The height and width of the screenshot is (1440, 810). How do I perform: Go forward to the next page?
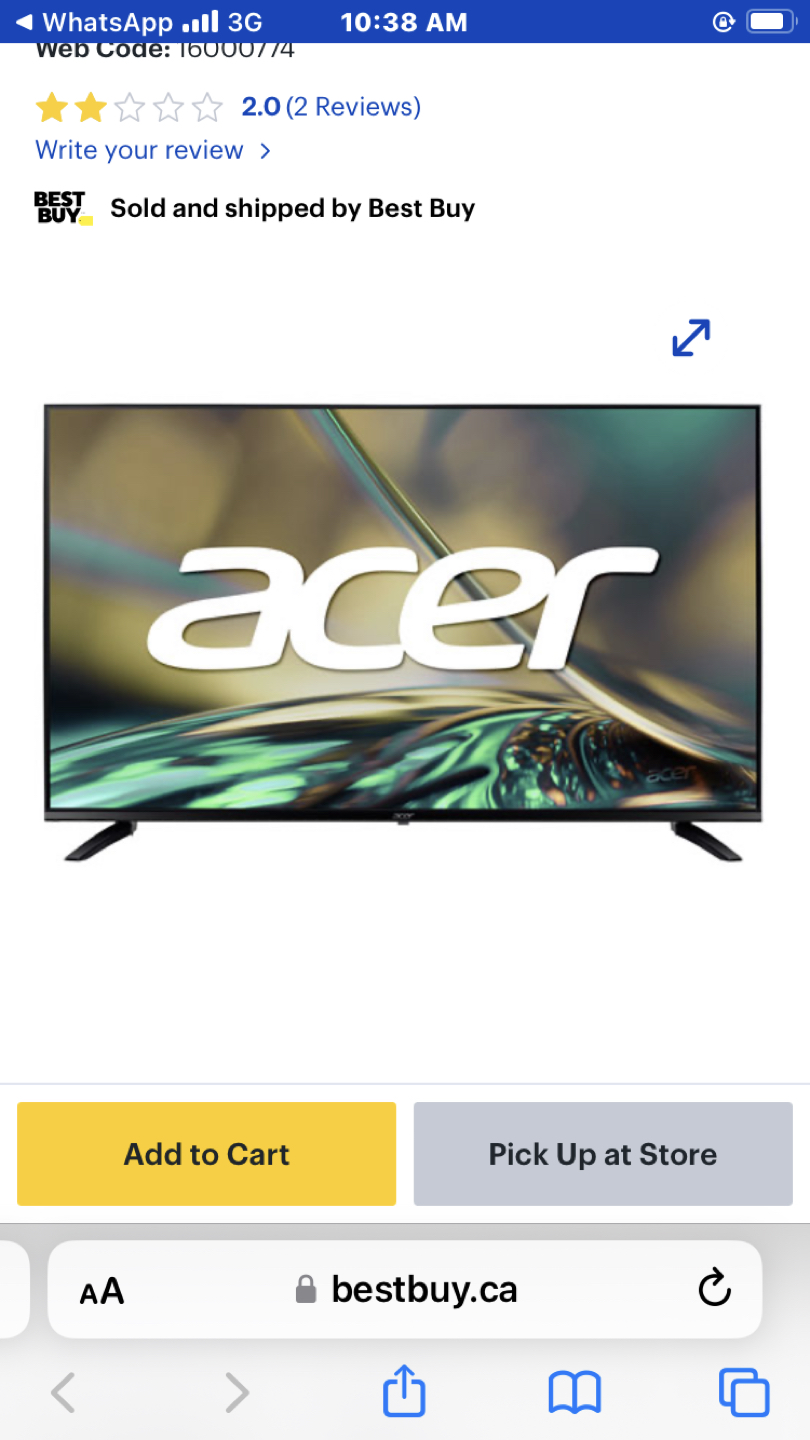(236, 1392)
